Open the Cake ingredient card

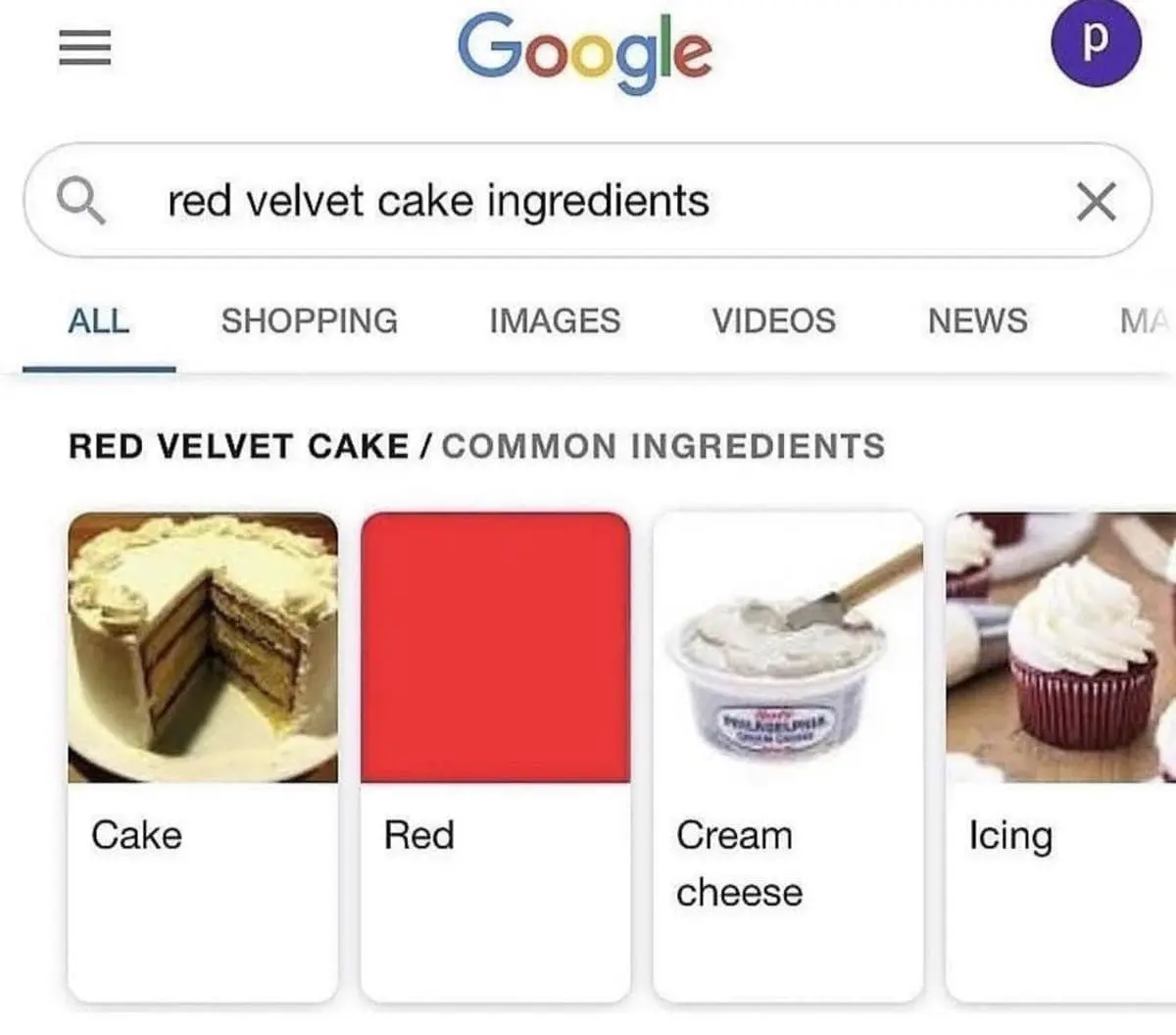tap(203, 755)
